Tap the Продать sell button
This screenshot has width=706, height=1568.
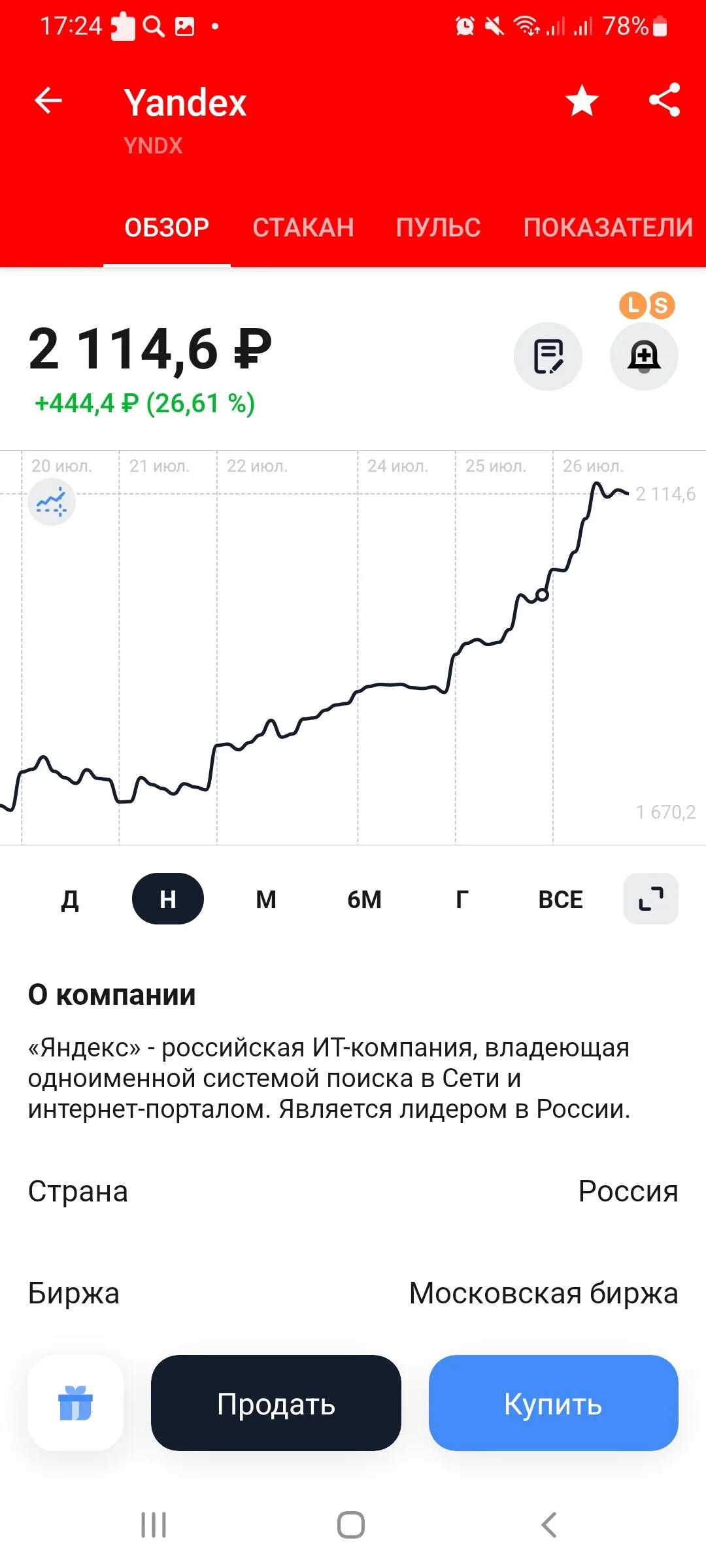click(x=276, y=1403)
